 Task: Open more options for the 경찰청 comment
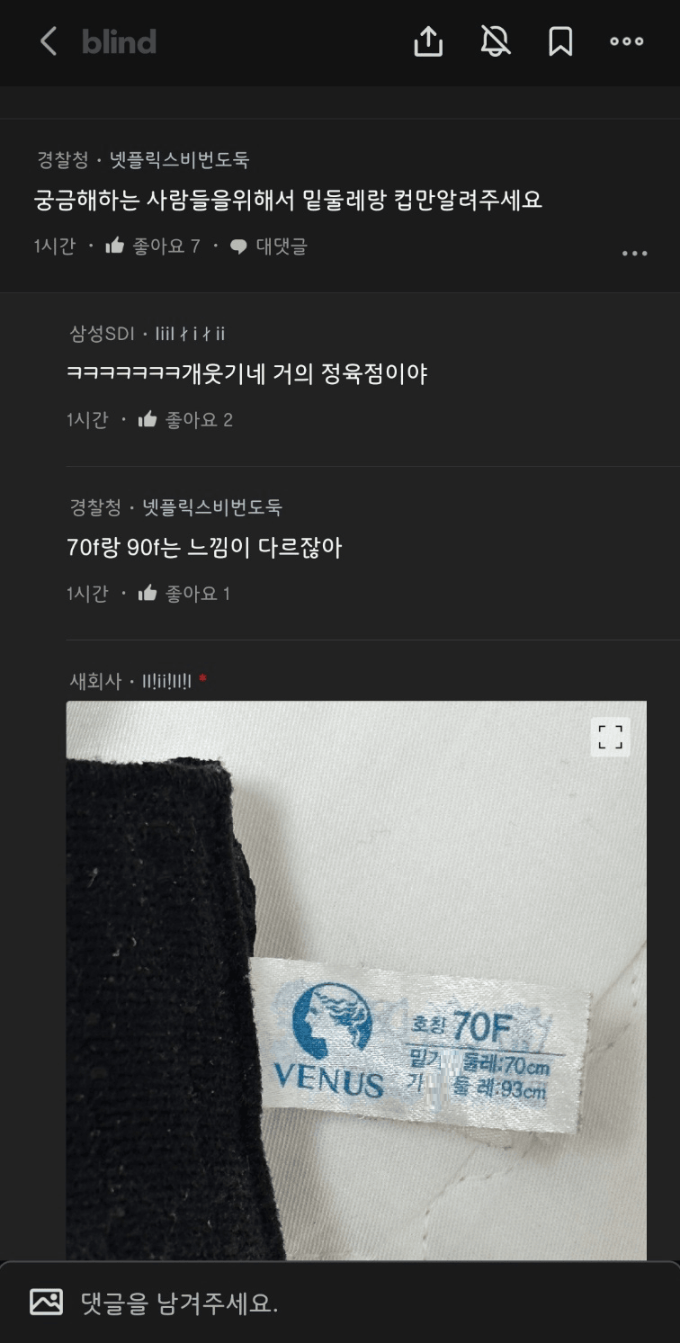(634, 254)
